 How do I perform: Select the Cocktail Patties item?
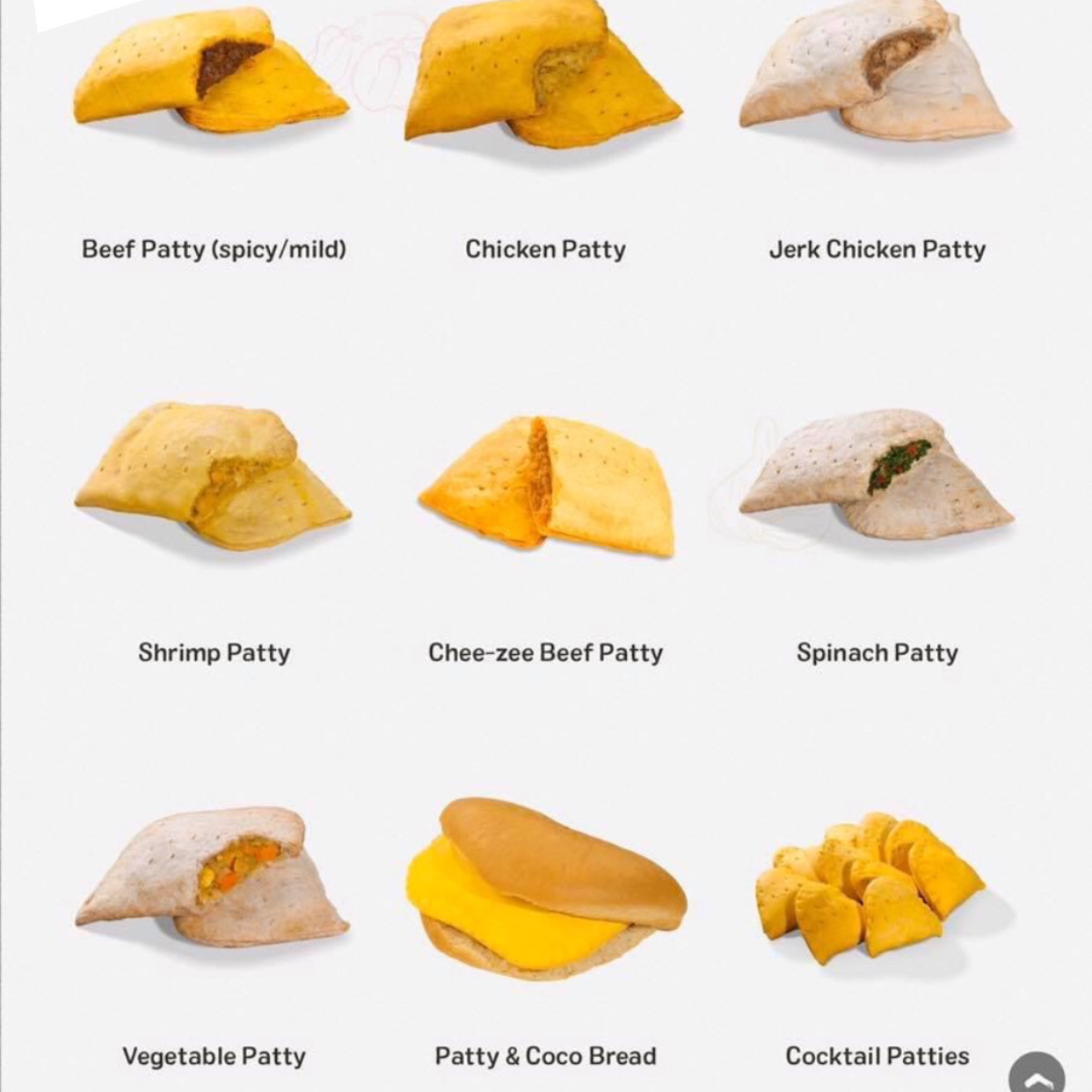pos(877,888)
